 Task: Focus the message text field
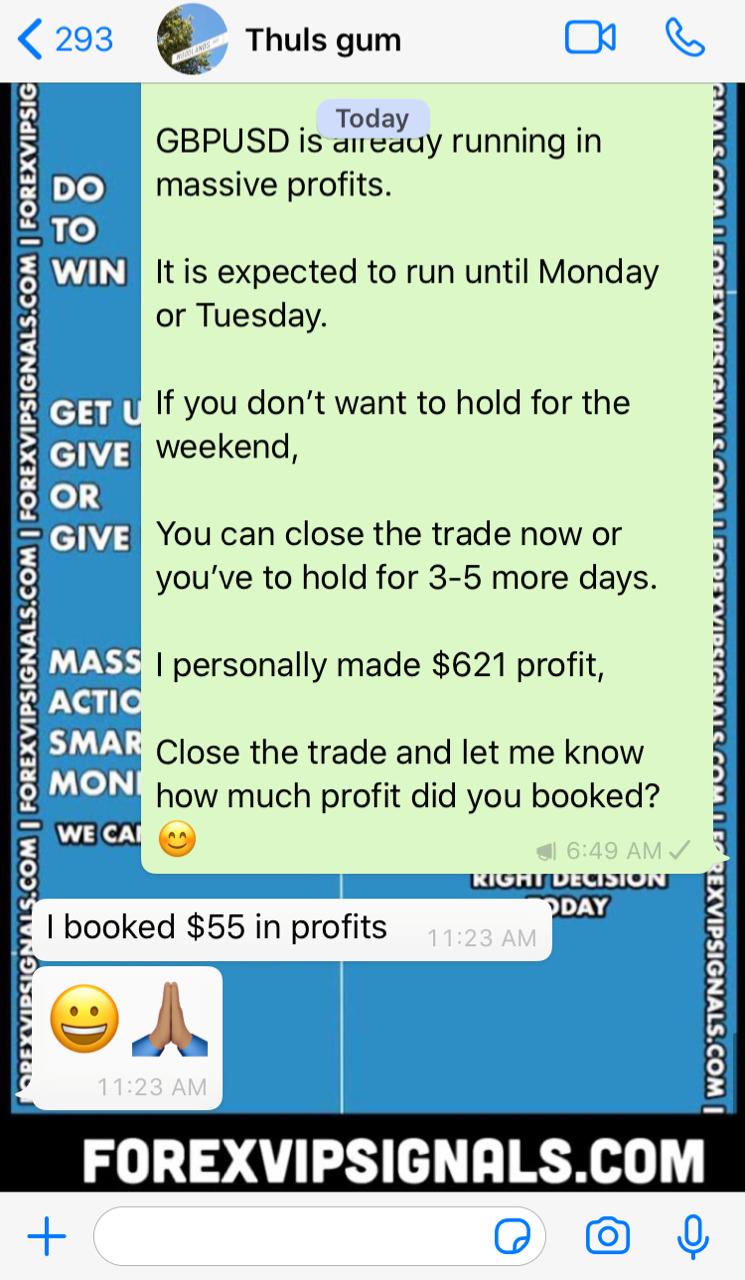pyautogui.click(x=290, y=1238)
